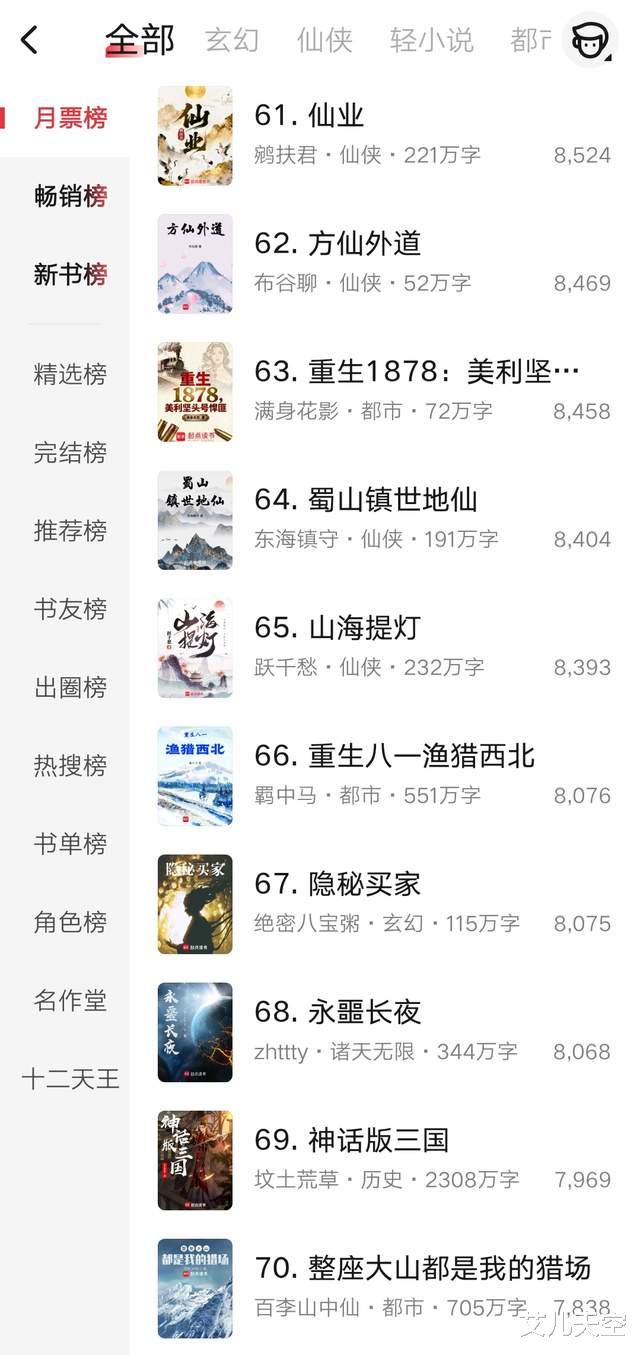The width and height of the screenshot is (640, 1355).
Task: Go back using the top-left arrow
Action: 30,40
